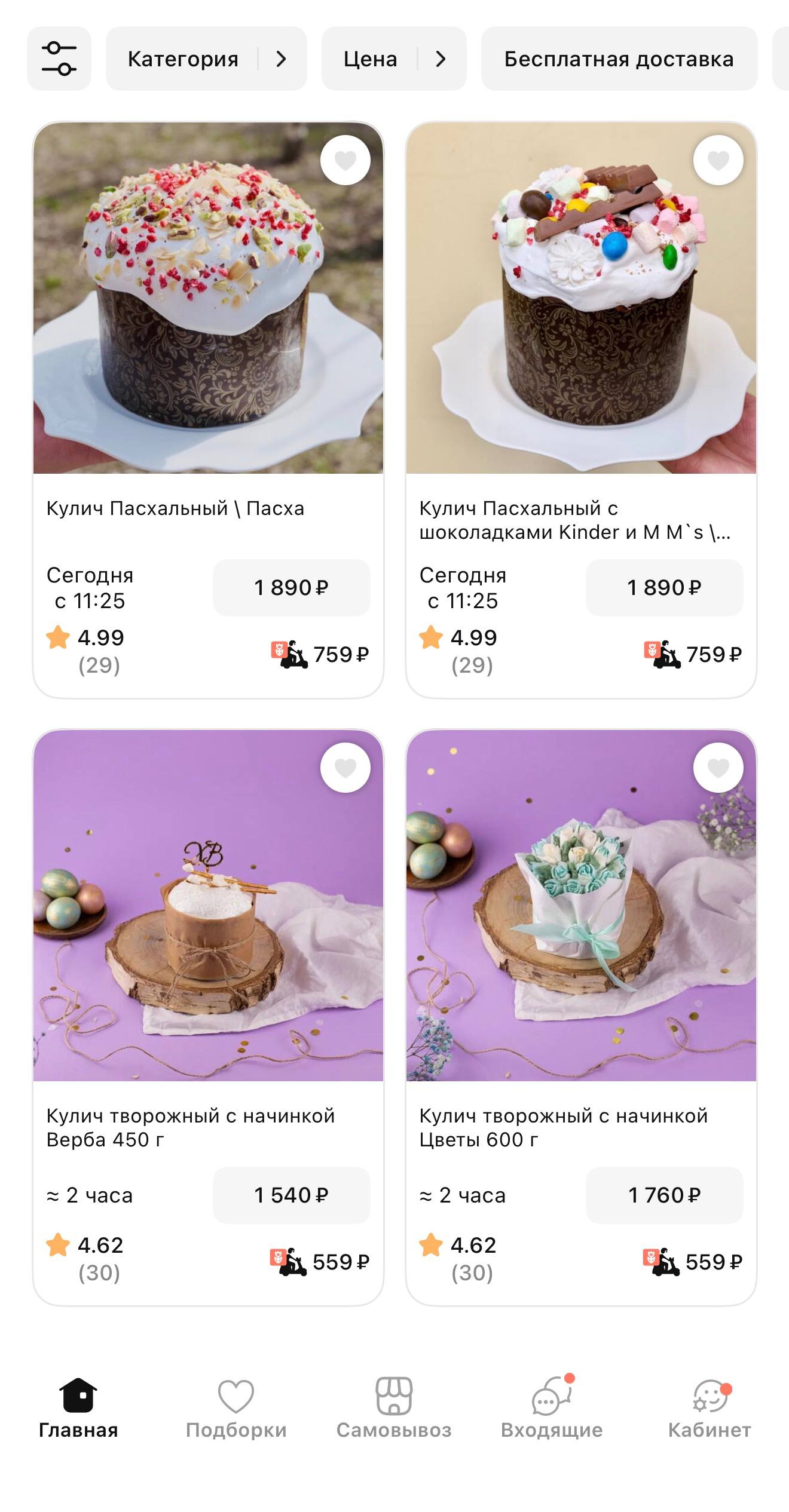Tap the 1 890 ₽ button on the Kinder кулич
Viewport: 789px width, 1512px height.
[664, 588]
